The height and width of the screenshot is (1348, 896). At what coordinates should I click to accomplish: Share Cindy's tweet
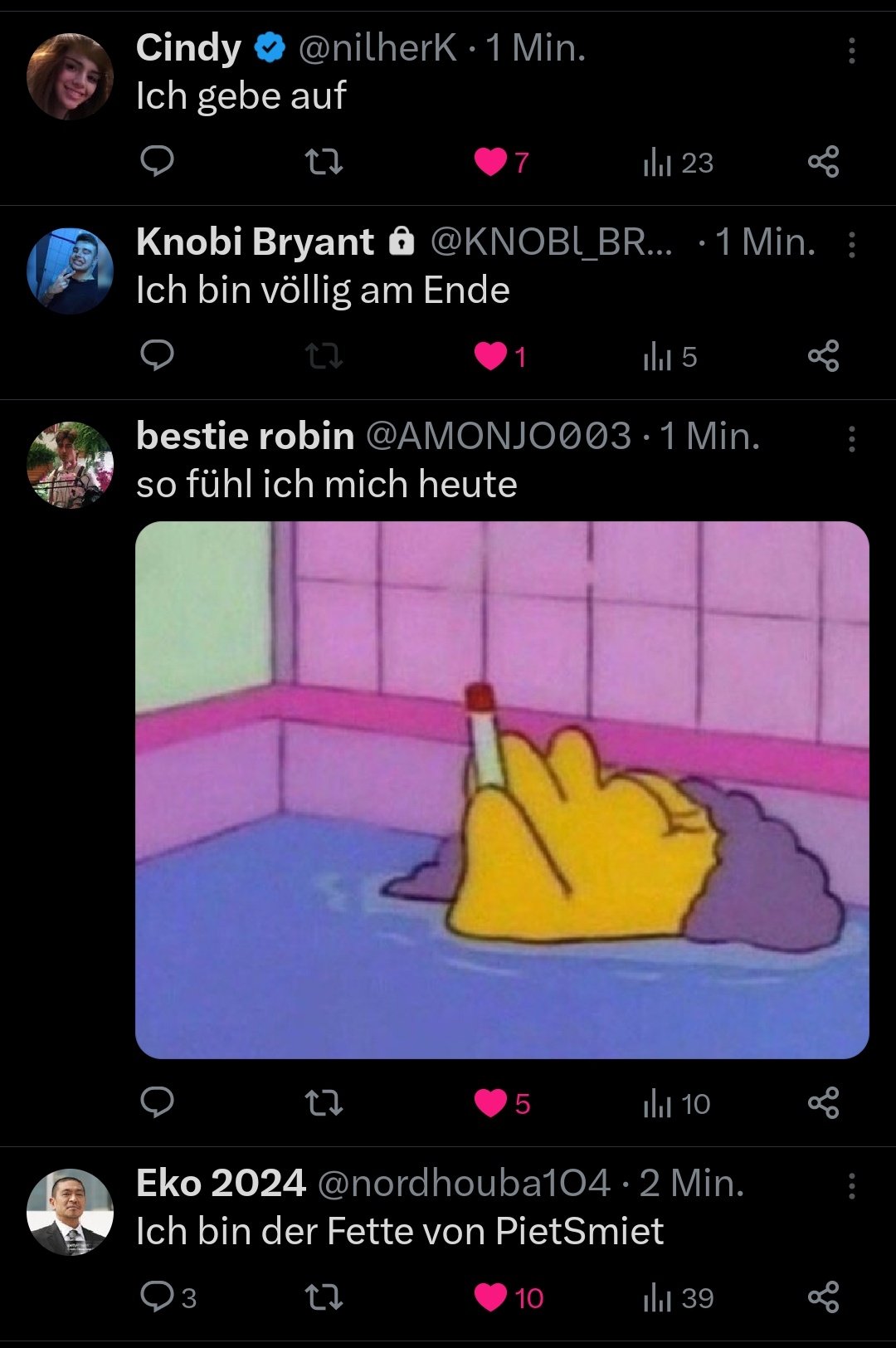pyautogui.click(x=823, y=162)
